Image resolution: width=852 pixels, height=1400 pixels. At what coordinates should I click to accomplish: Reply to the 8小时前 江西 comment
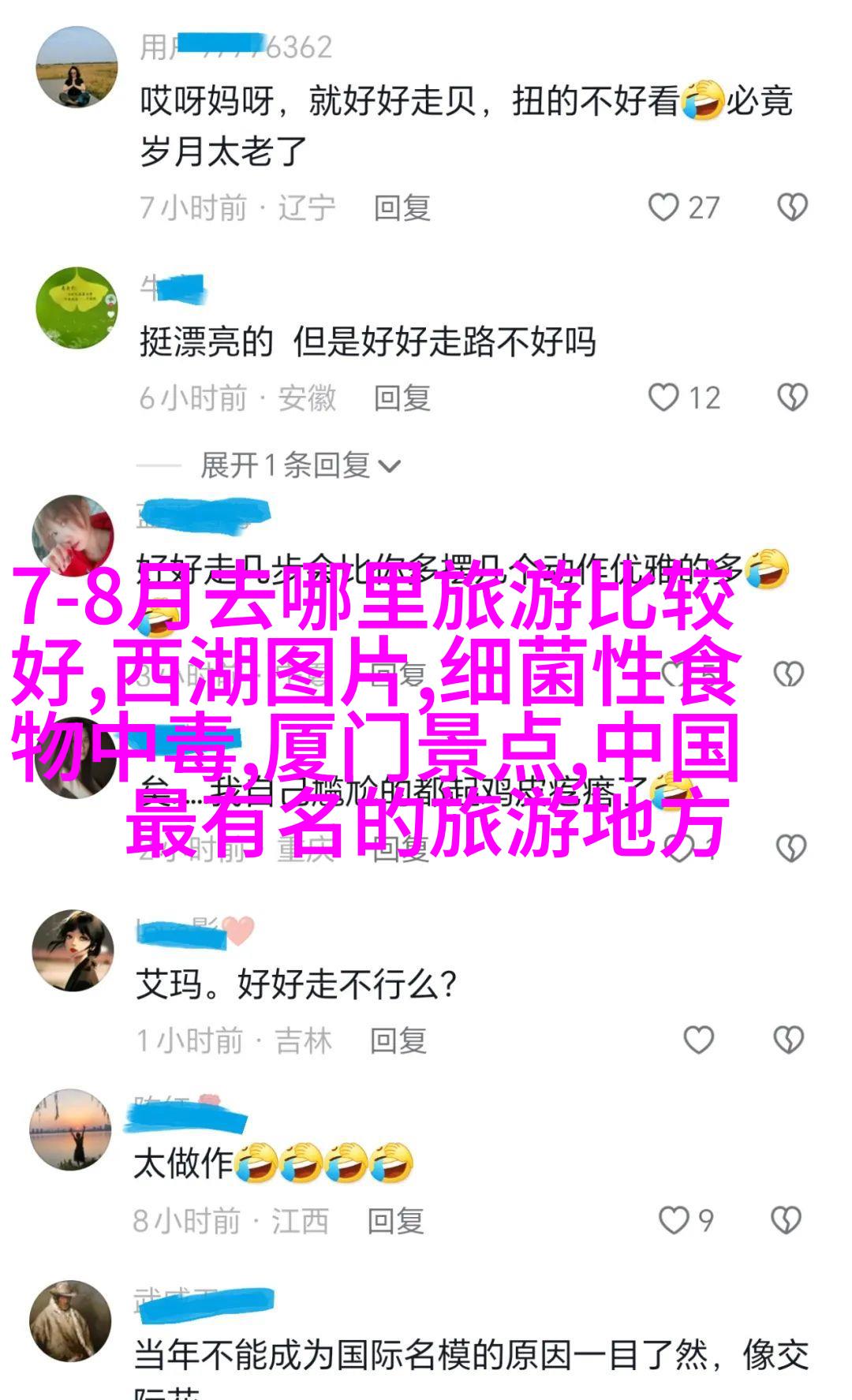396,1221
